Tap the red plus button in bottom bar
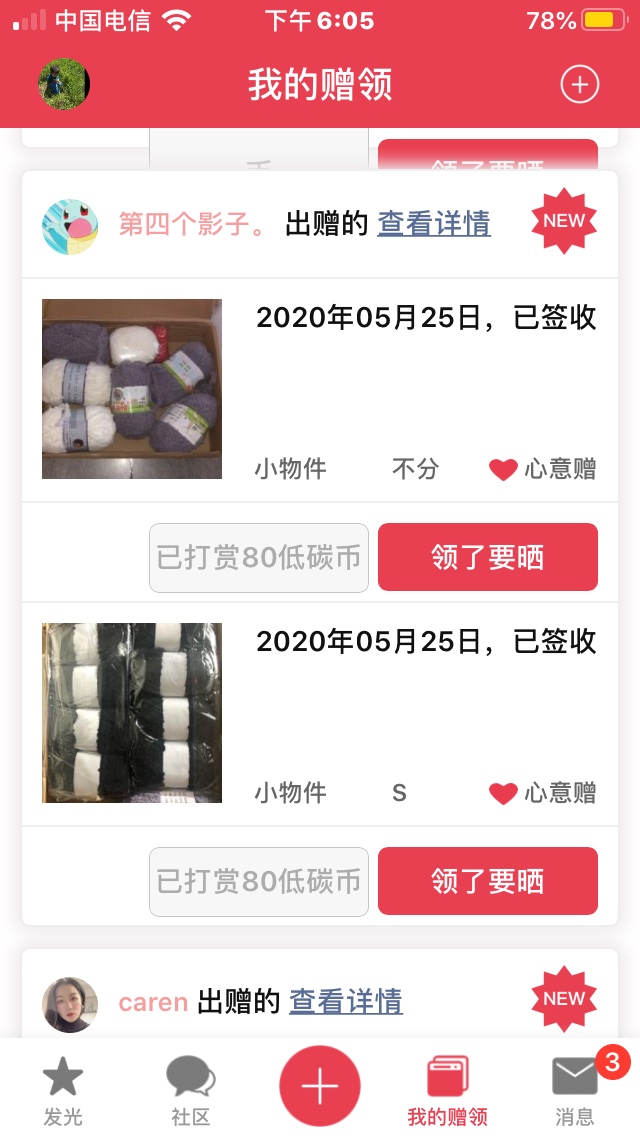 [320, 1086]
